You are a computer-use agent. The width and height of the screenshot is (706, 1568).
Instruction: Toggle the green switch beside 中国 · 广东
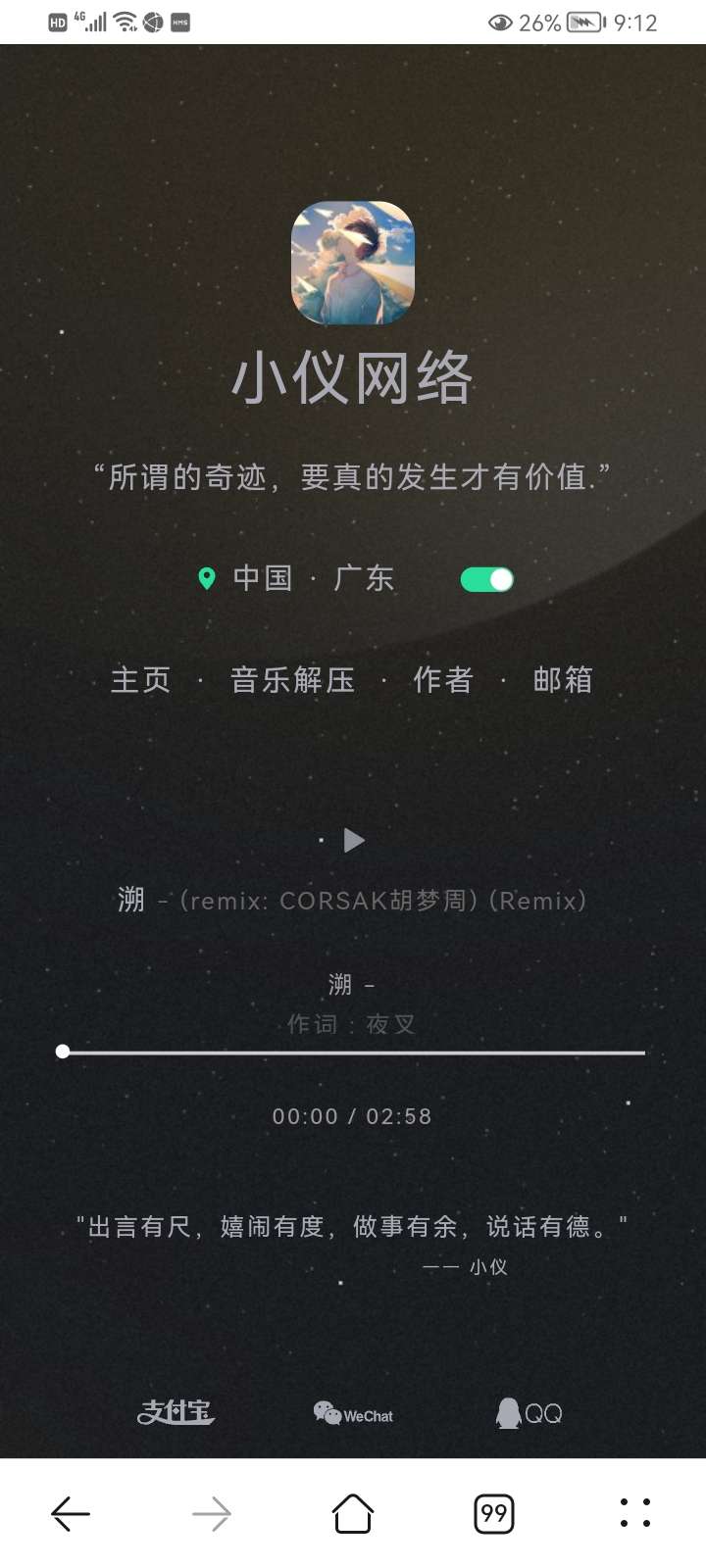487,579
